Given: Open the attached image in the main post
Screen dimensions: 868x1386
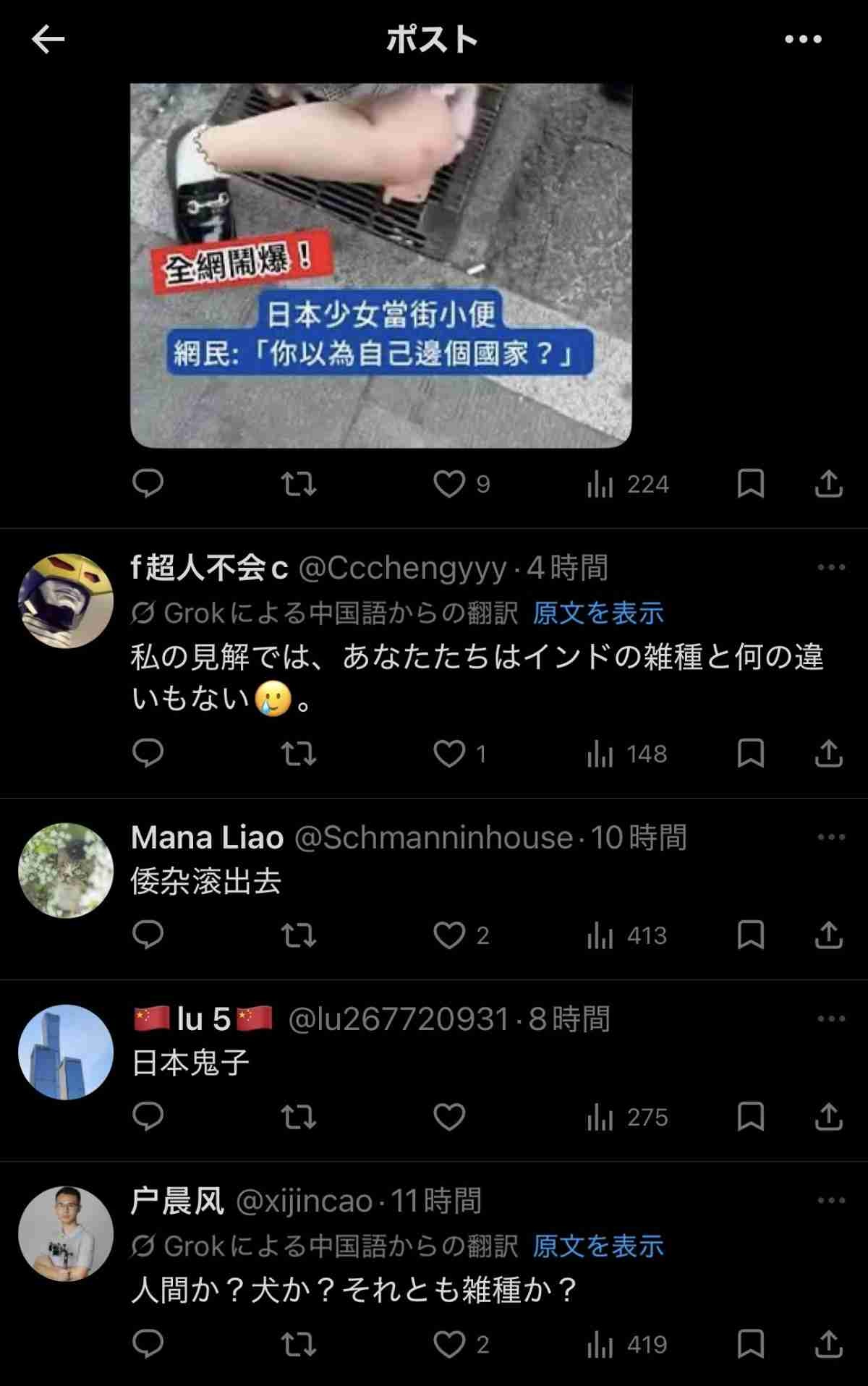Looking at the screenshot, I should 380,265.
